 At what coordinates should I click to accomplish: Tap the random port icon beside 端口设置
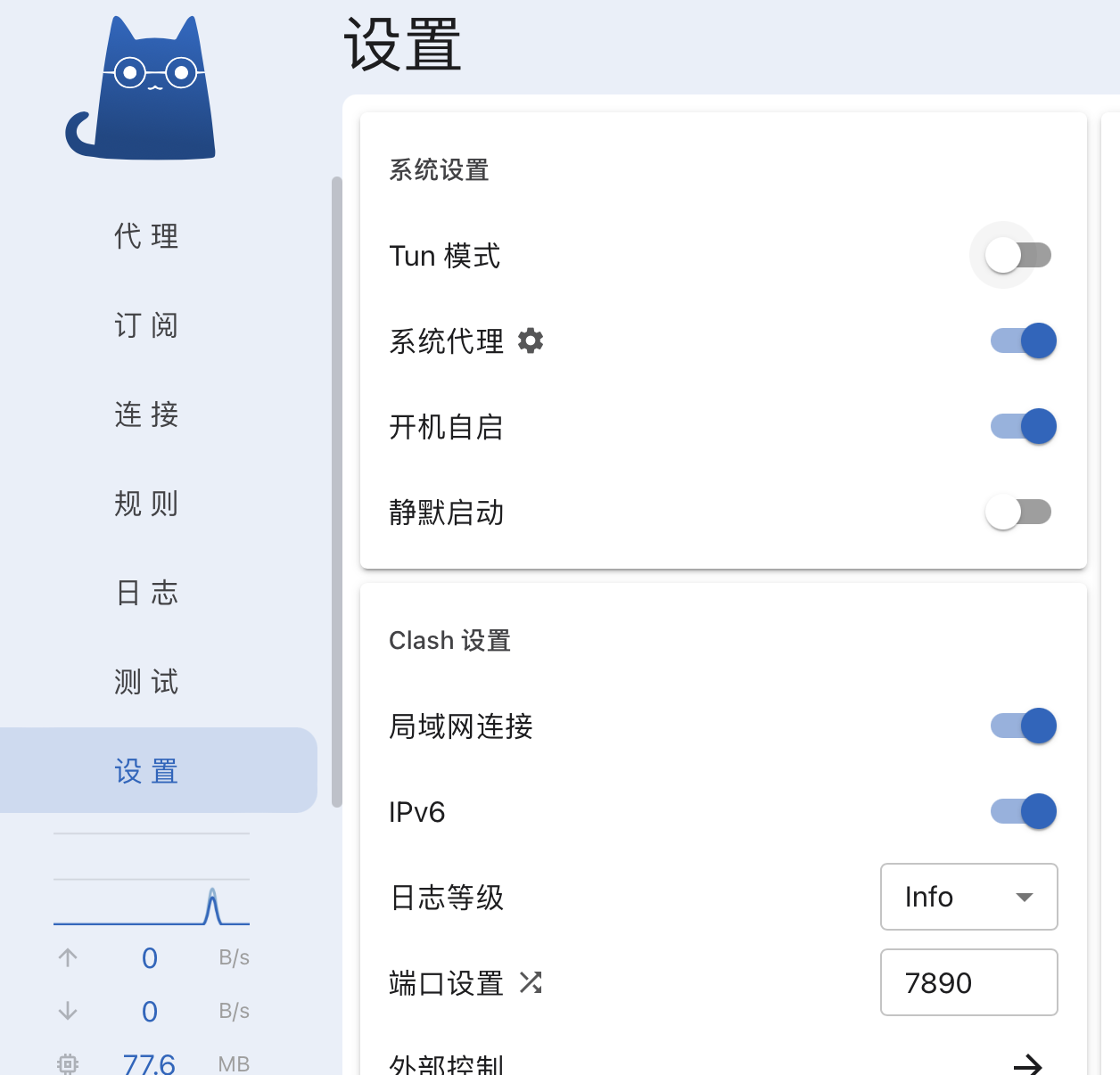(x=531, y=982)
